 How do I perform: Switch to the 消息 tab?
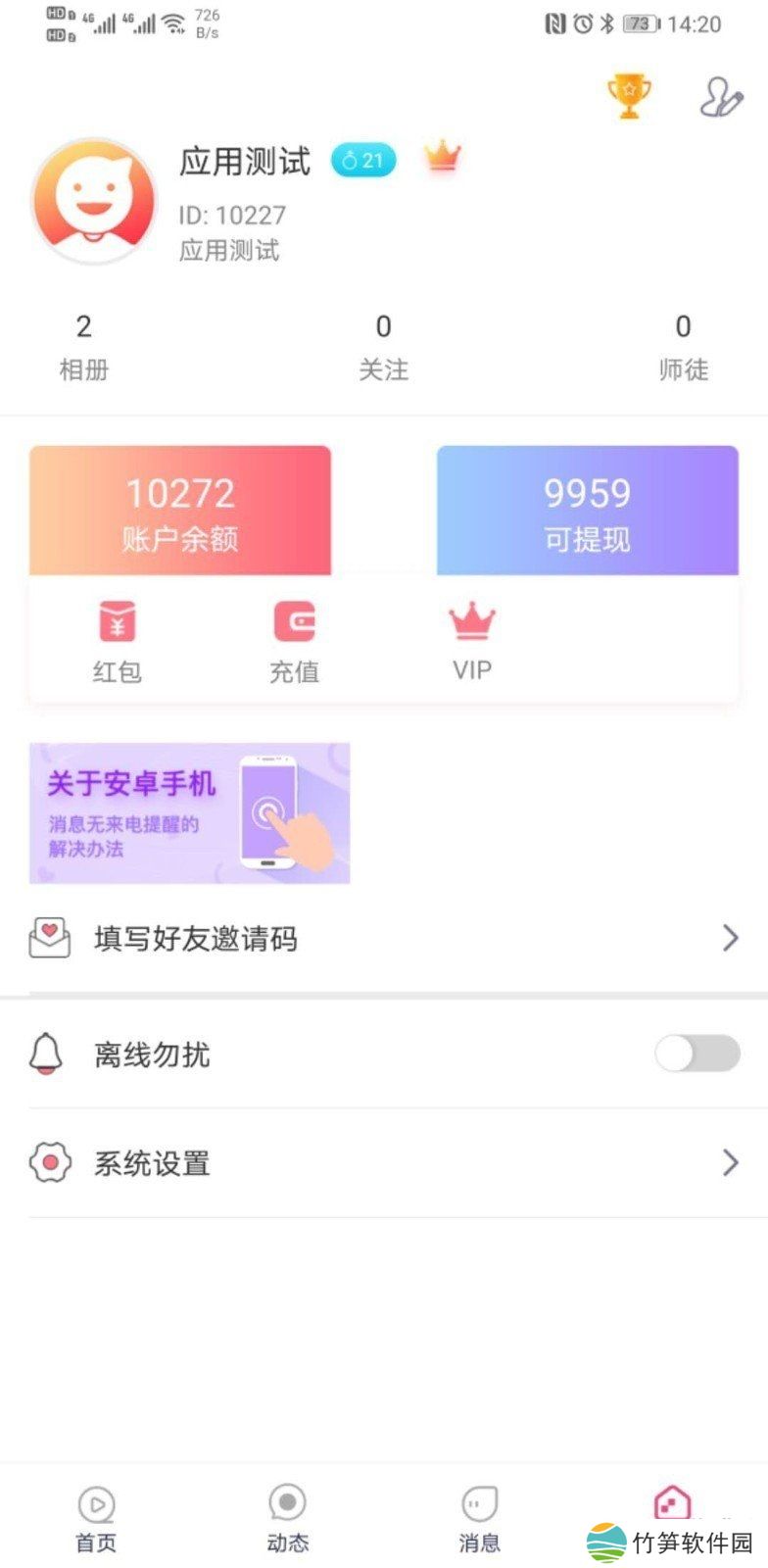click(x=479, y=1519)
